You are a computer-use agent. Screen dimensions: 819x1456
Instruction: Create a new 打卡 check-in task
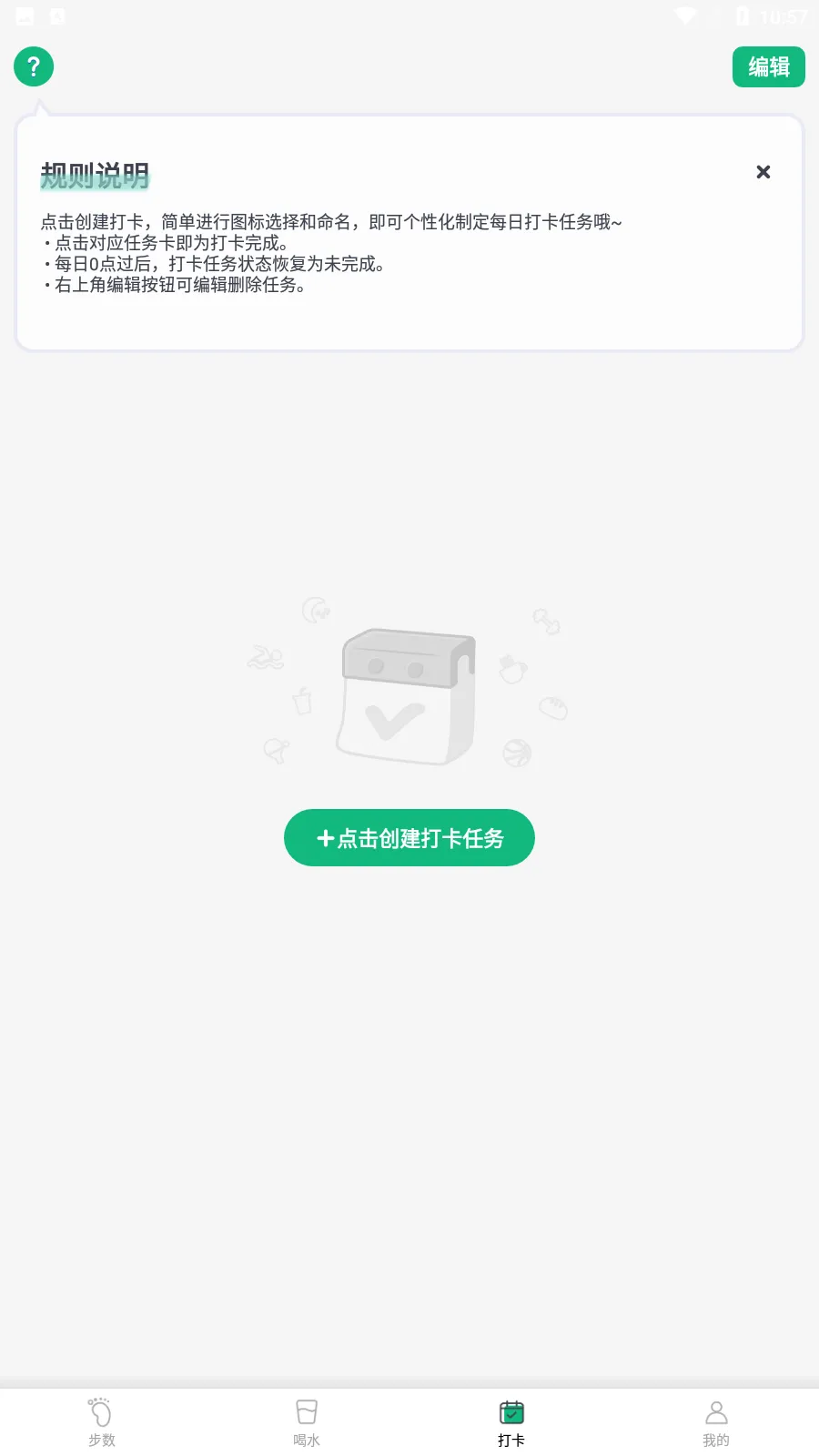409,838
